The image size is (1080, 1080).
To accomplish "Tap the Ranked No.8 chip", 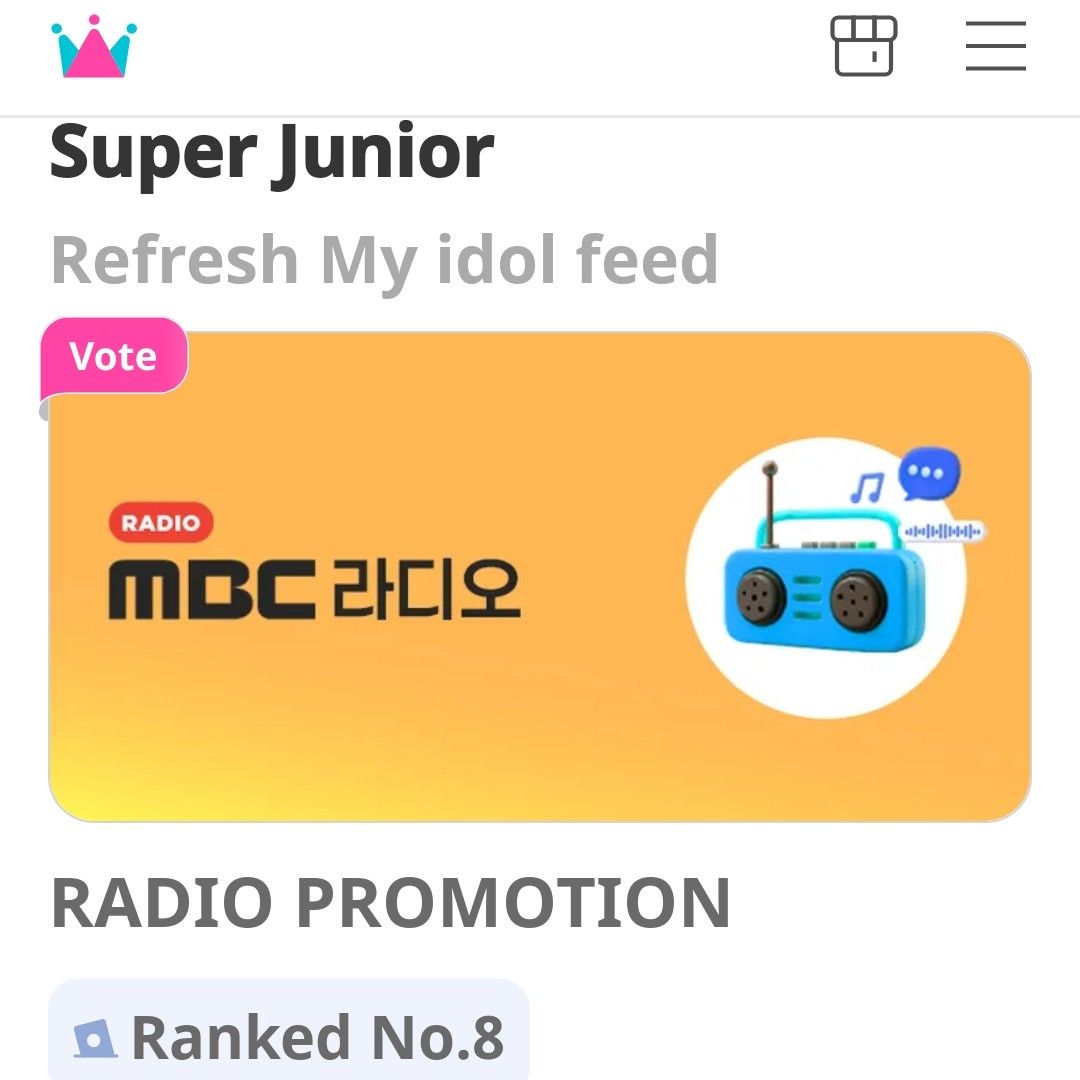I will 289,1035.
